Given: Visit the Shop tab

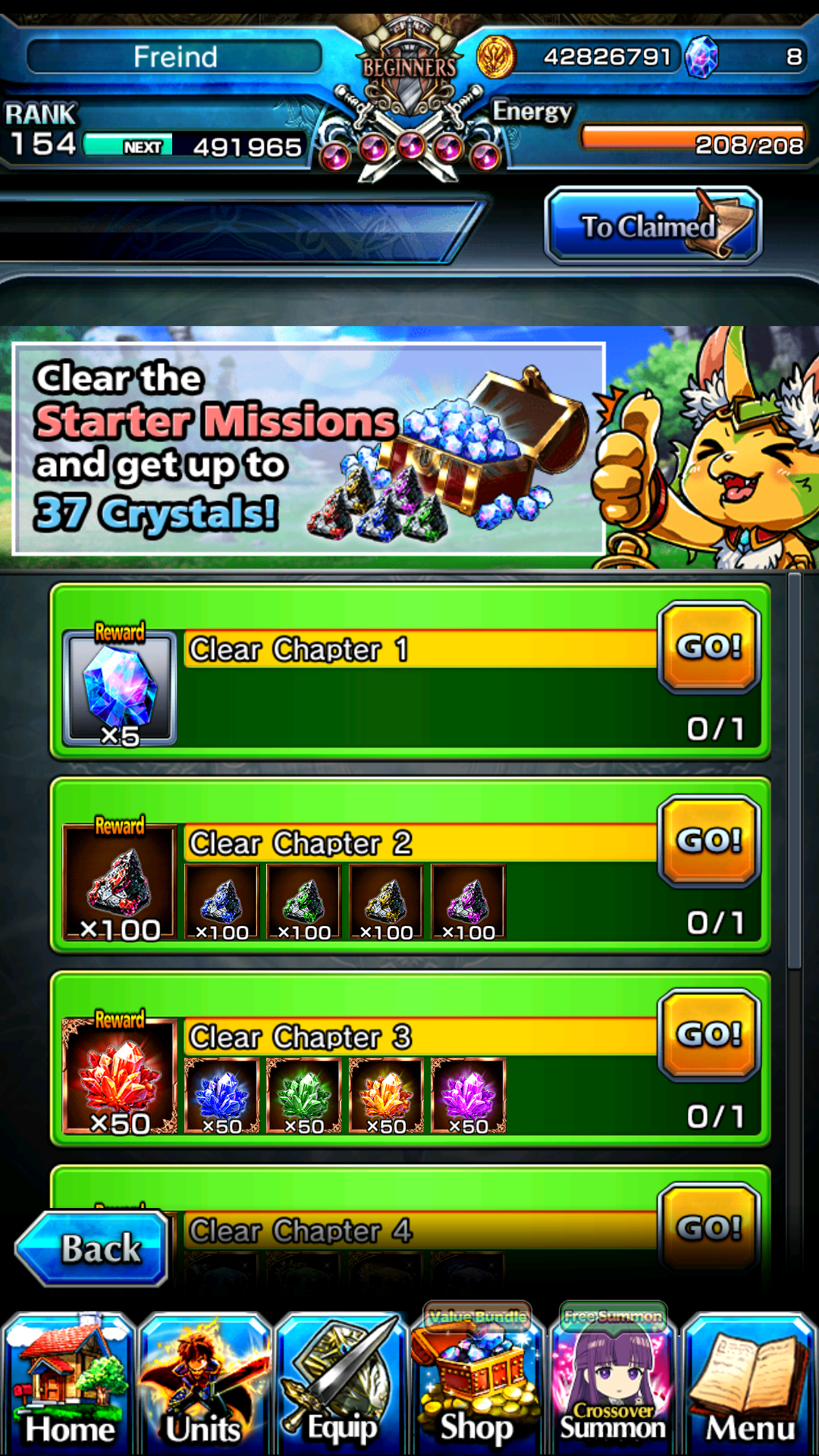Looking at the screenshot, I should (x=477, y=1384).
